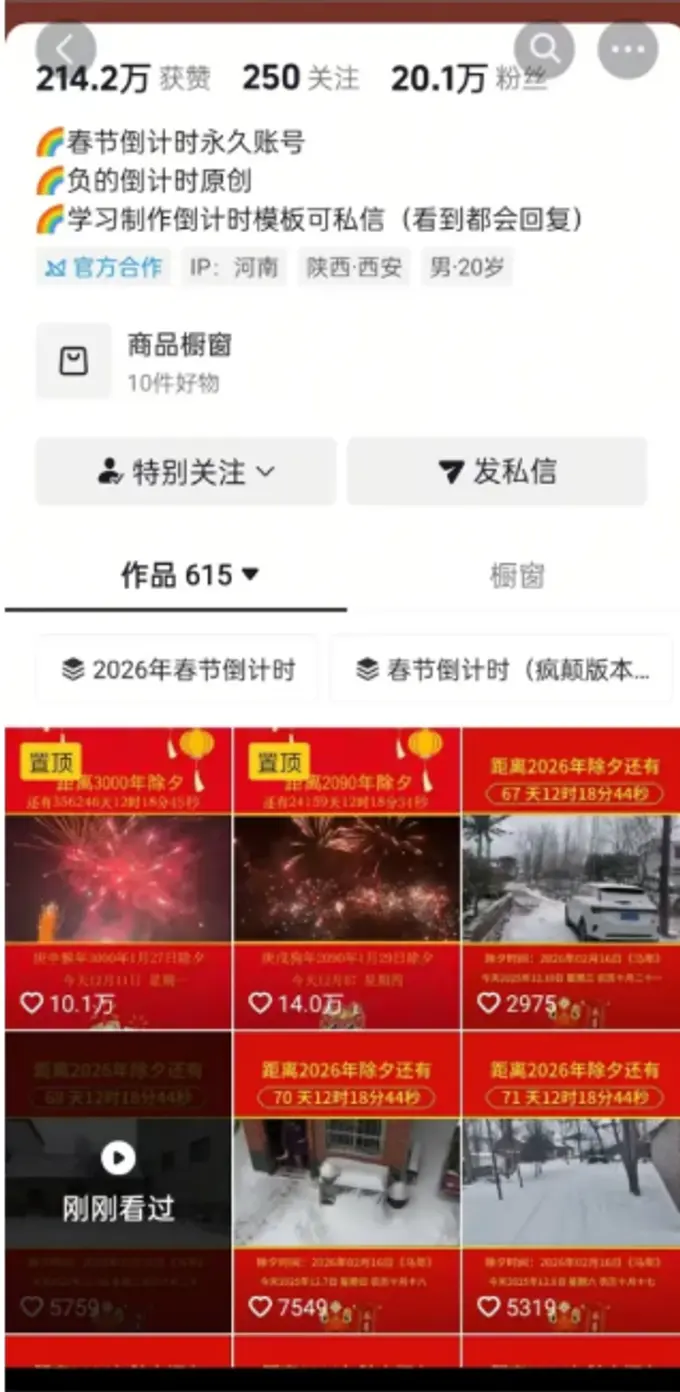Go back using the back arrow

click(66, 48)
